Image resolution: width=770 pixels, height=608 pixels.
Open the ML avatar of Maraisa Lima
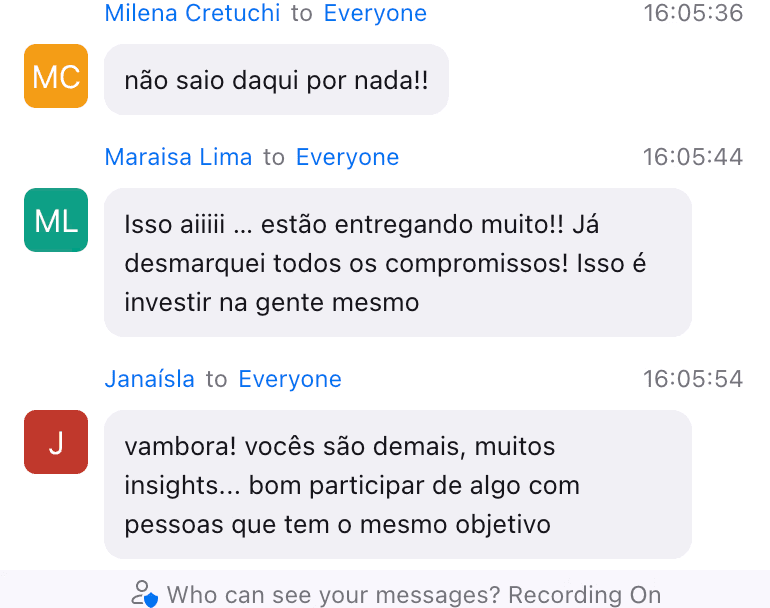[56, 220]
